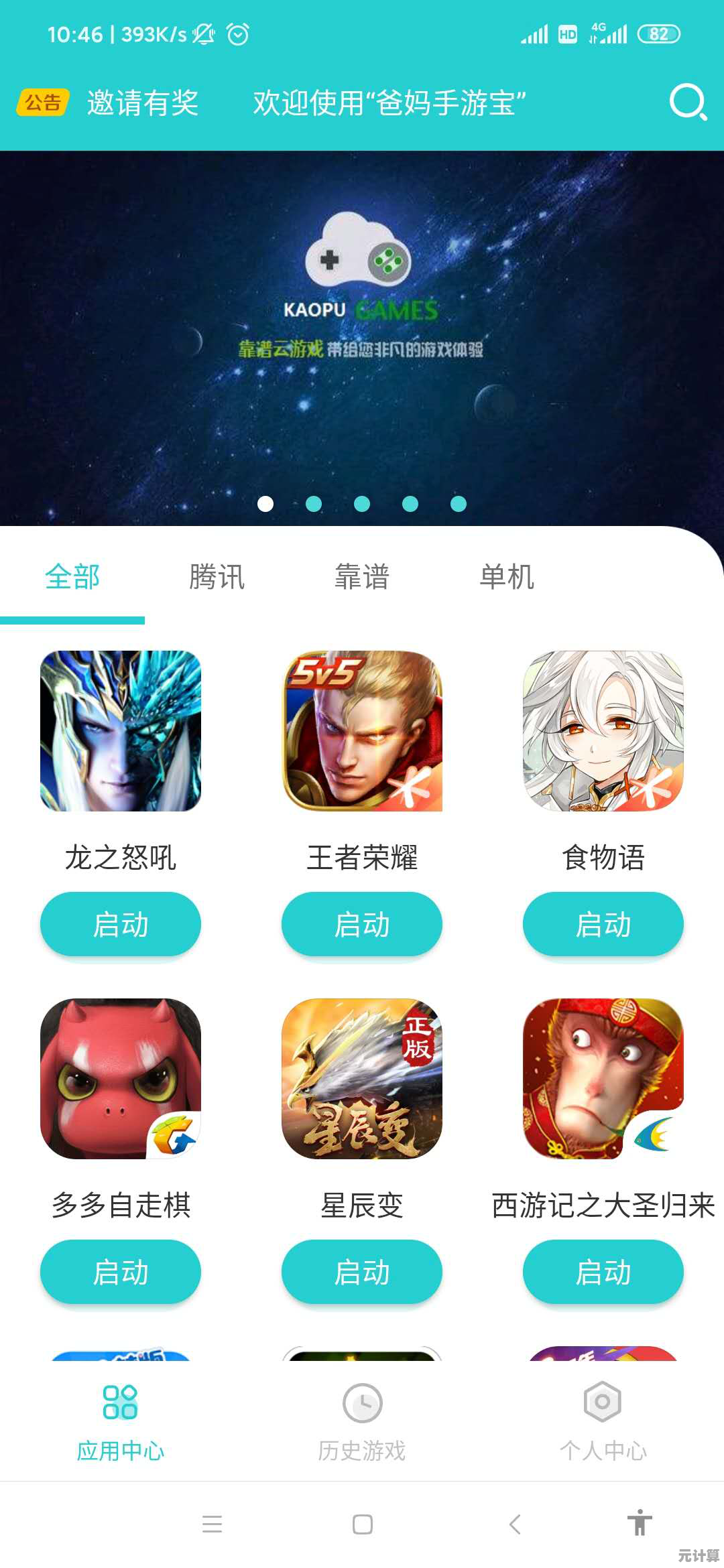
Task: Start 食物语 using its 启动 button
Action: pyautogui.click(x=603, y=924)
